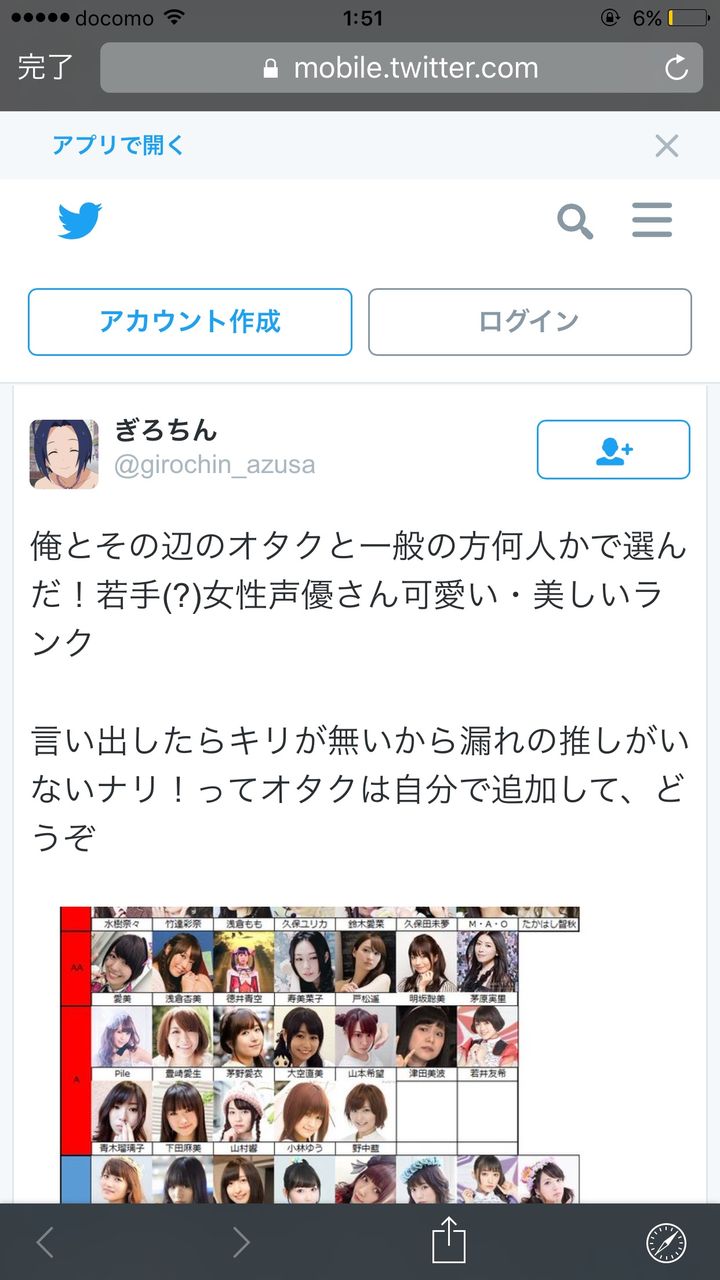This screenshot has height=1280, width=720.
Task: Open Twitter search
Action: [x=575, y=221]
